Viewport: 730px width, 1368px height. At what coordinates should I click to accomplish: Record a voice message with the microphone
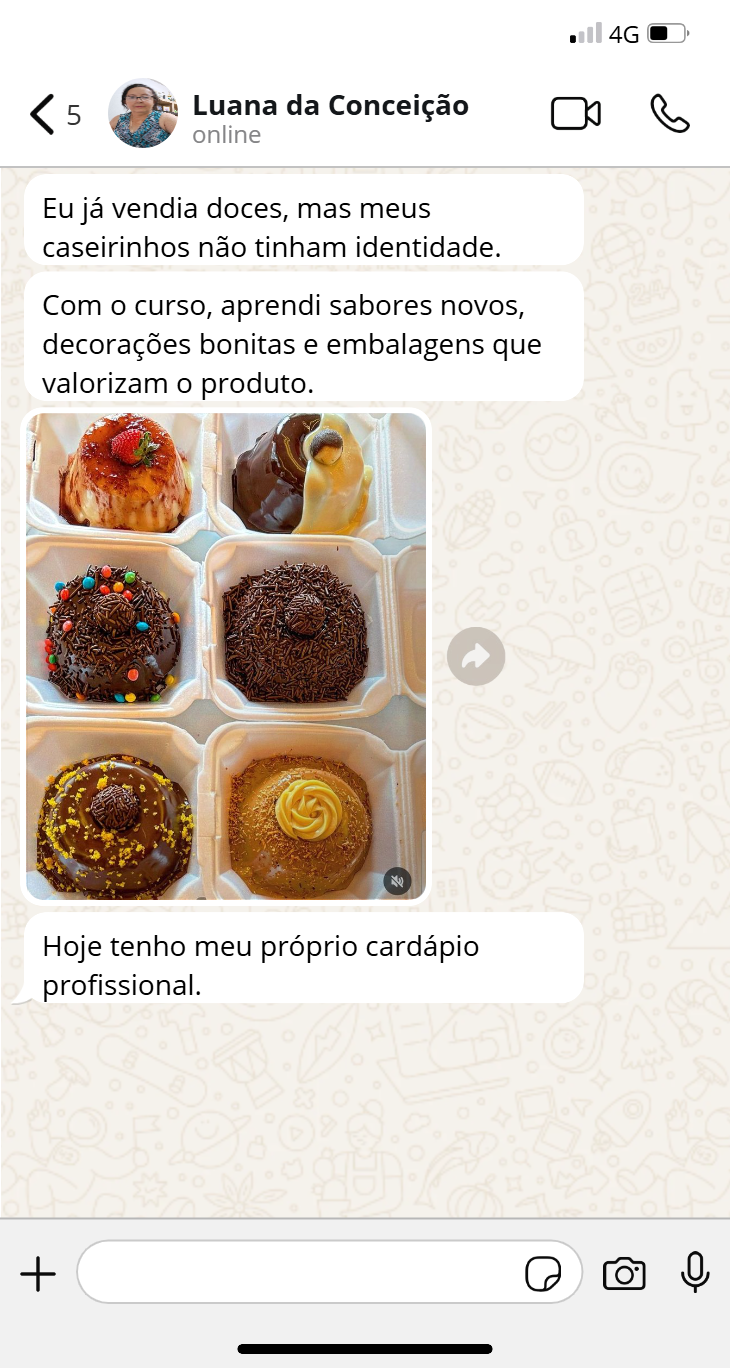point(695,1273)
